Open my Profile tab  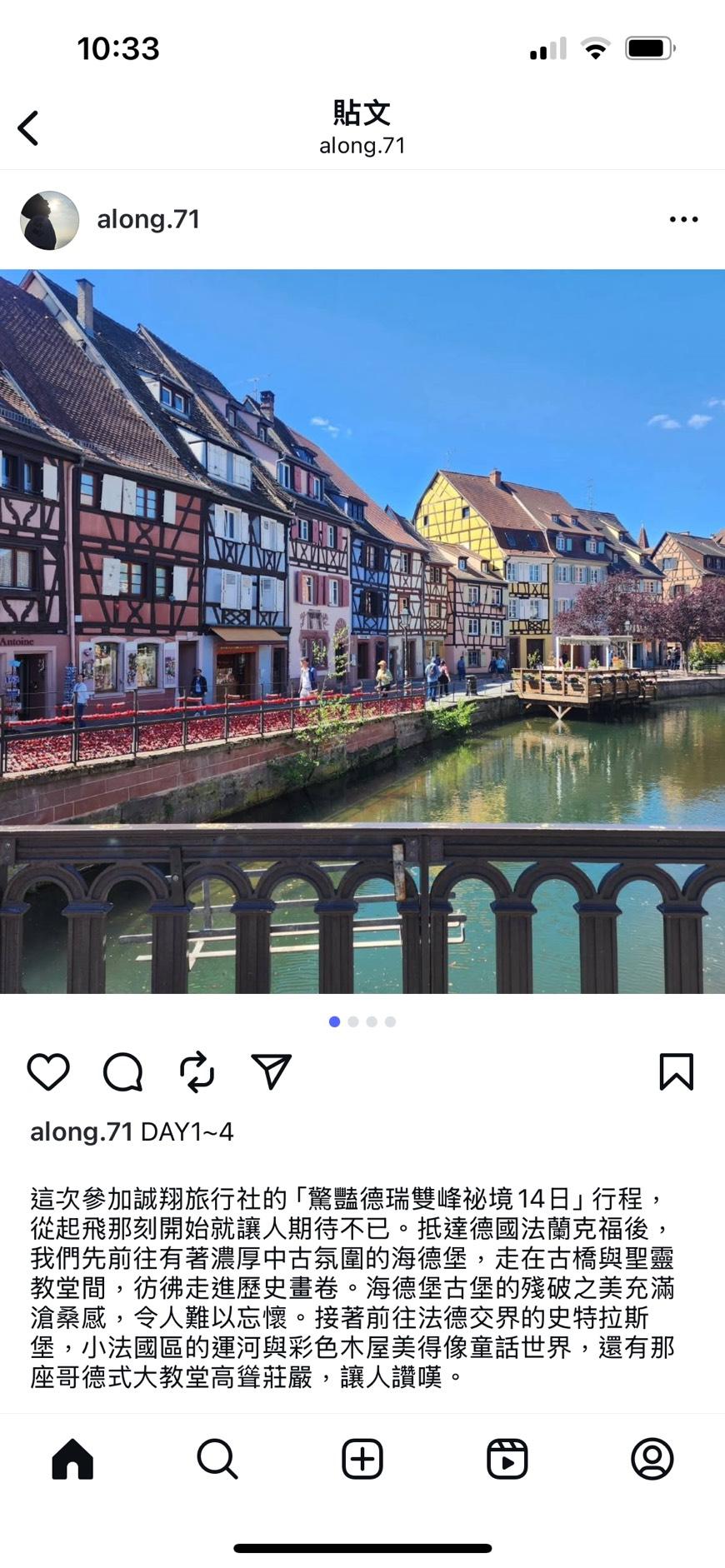[x=652, y=1459]
